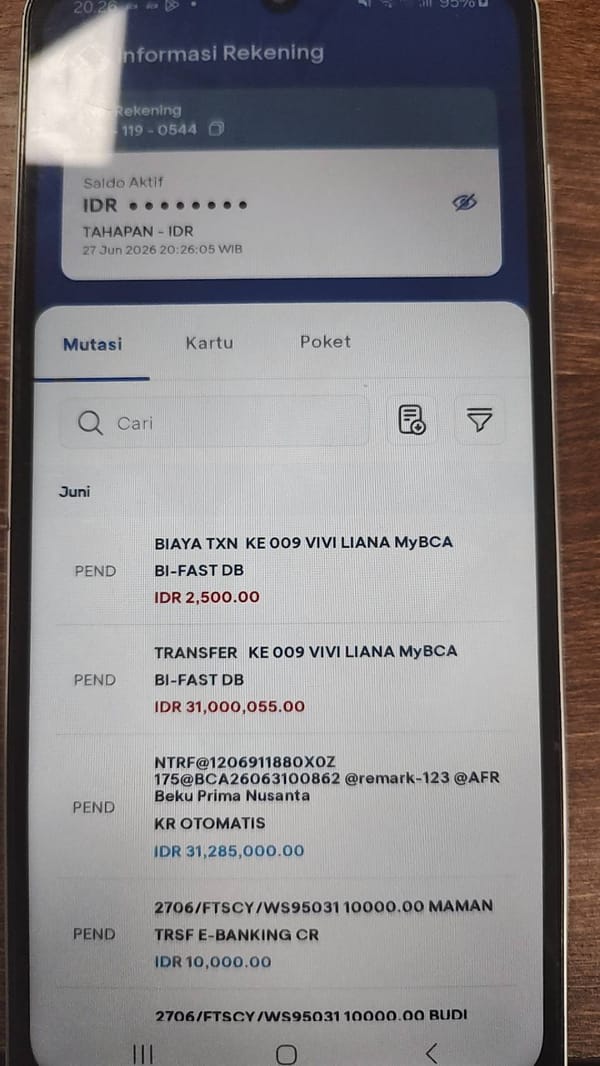
Task: Open the BIAYA TXN IDR 2,500.00 transaction
Action: [x=282, y=570]
